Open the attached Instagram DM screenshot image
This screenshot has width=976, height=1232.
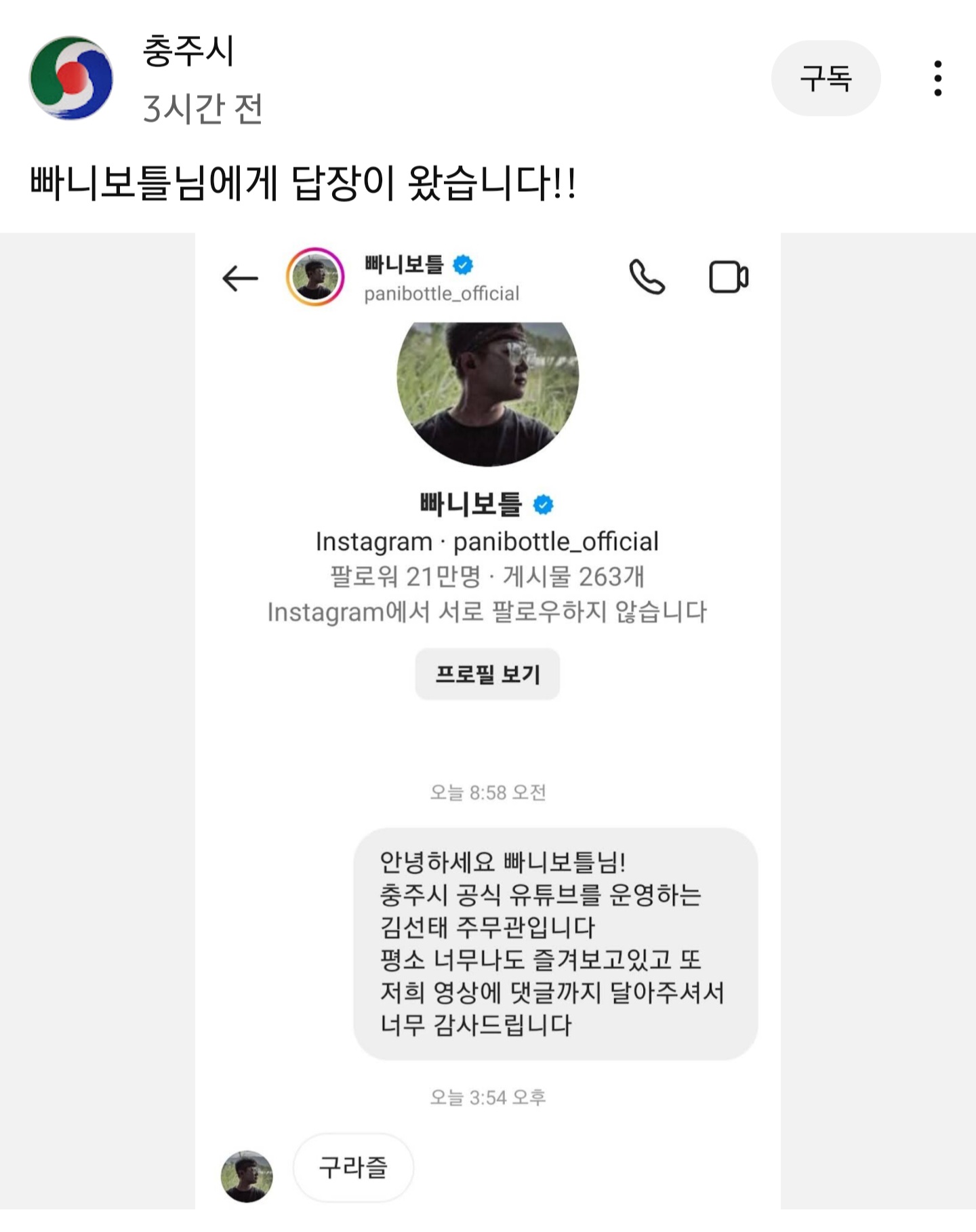[488, 721]
